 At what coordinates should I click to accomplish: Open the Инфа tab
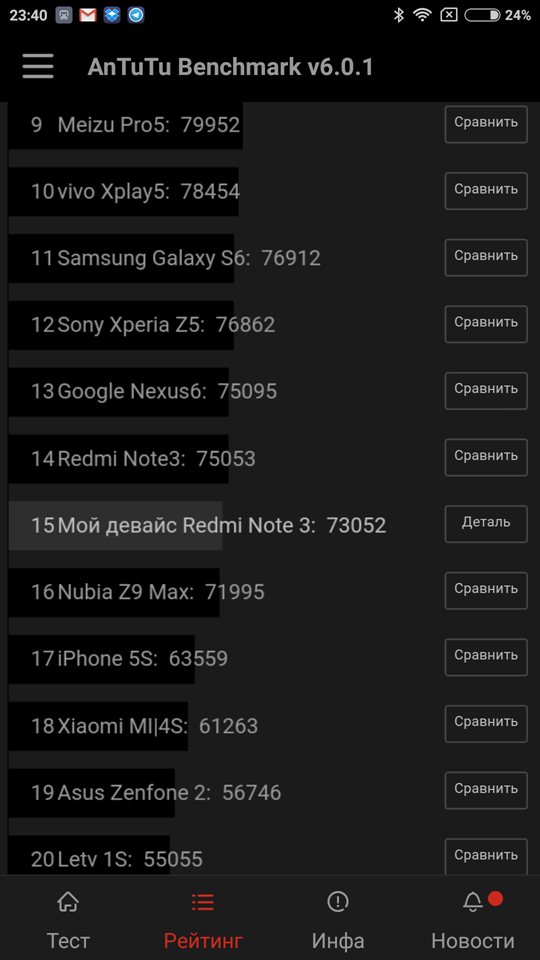tap(338, 918)
